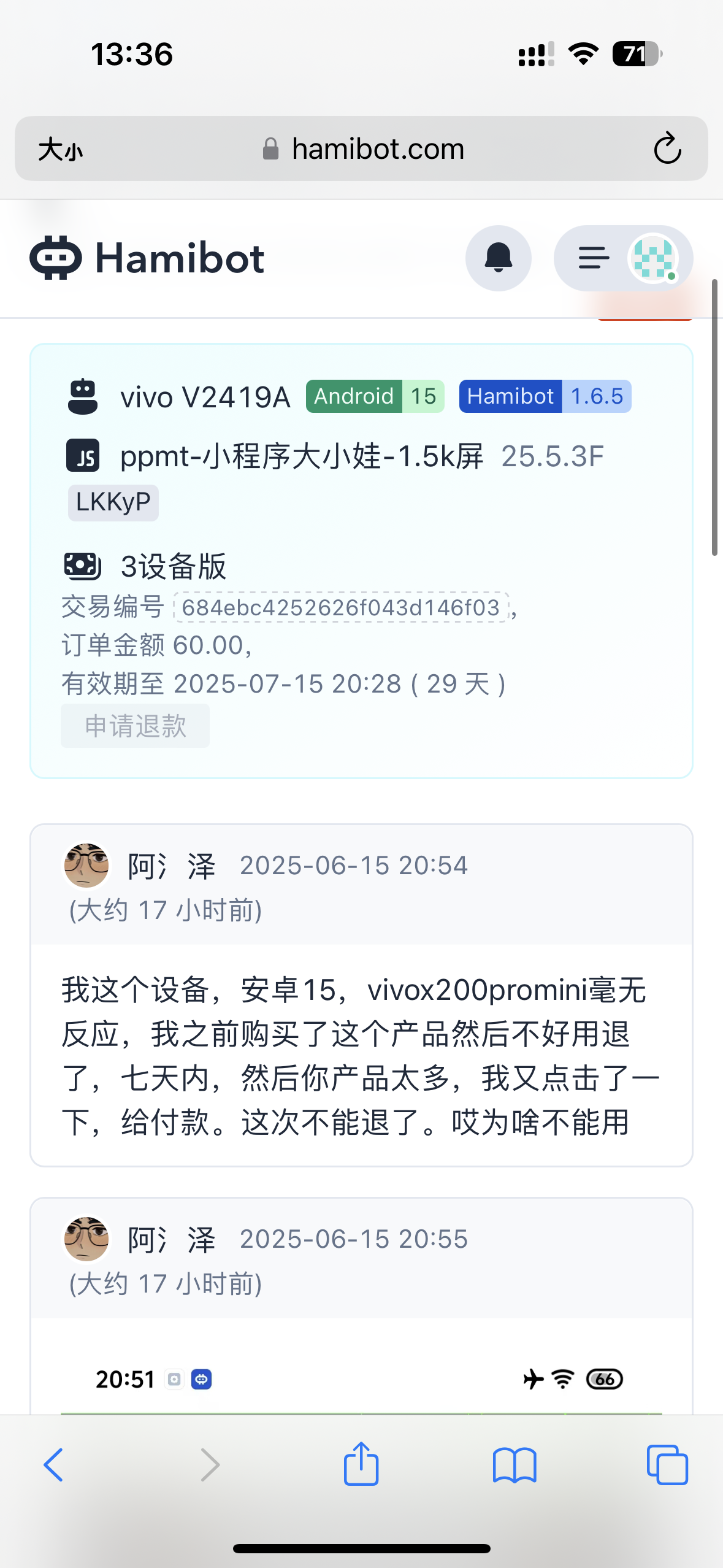This screenshot has width=723, height=1568.
Task: Open the screenshot attached in 20:55 comment
Action: coord(361,1380)
